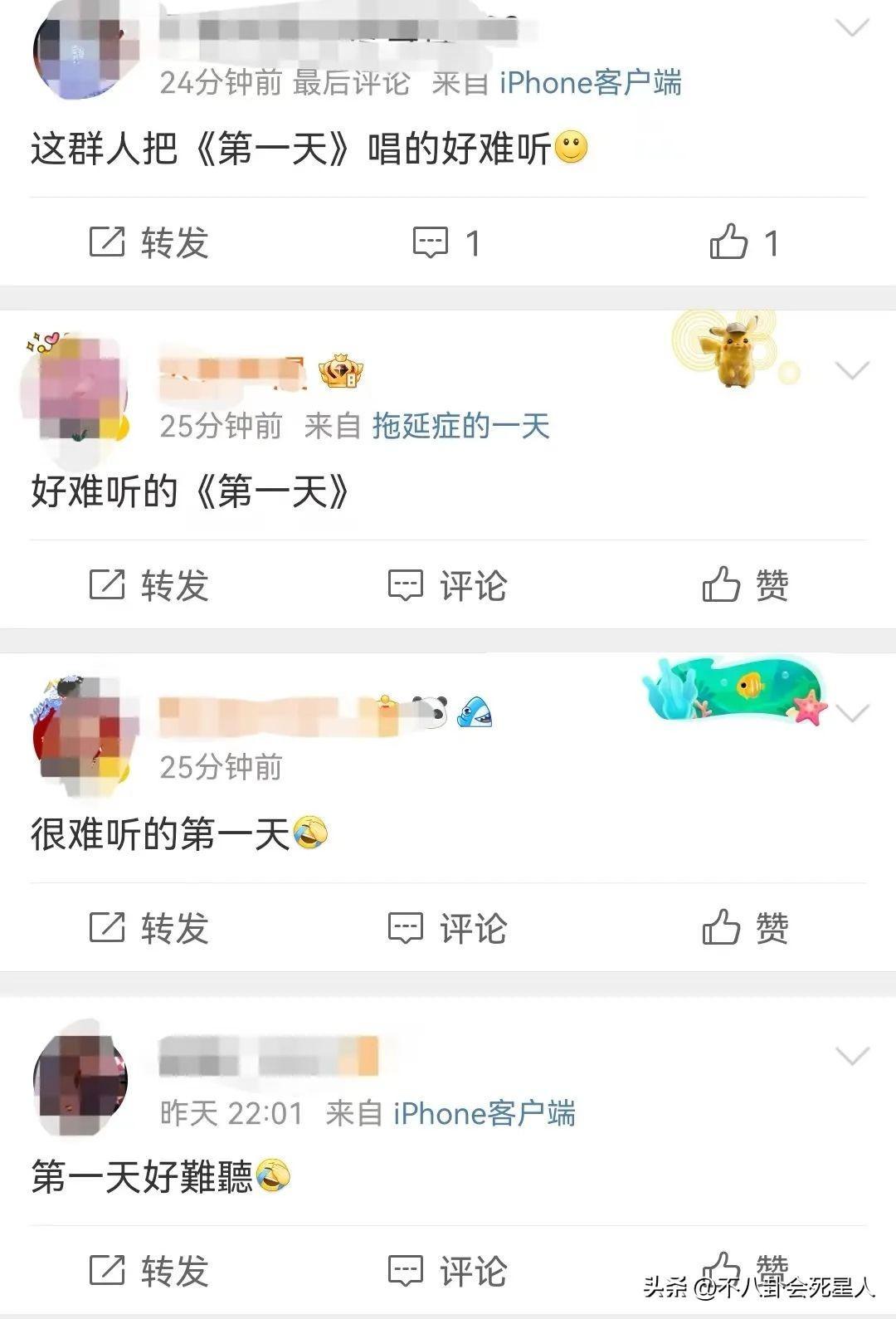The height and width of the screenshot is (1319, 896).
Task: Open the 拖延症的一天 source link
Action: point(460,426)
